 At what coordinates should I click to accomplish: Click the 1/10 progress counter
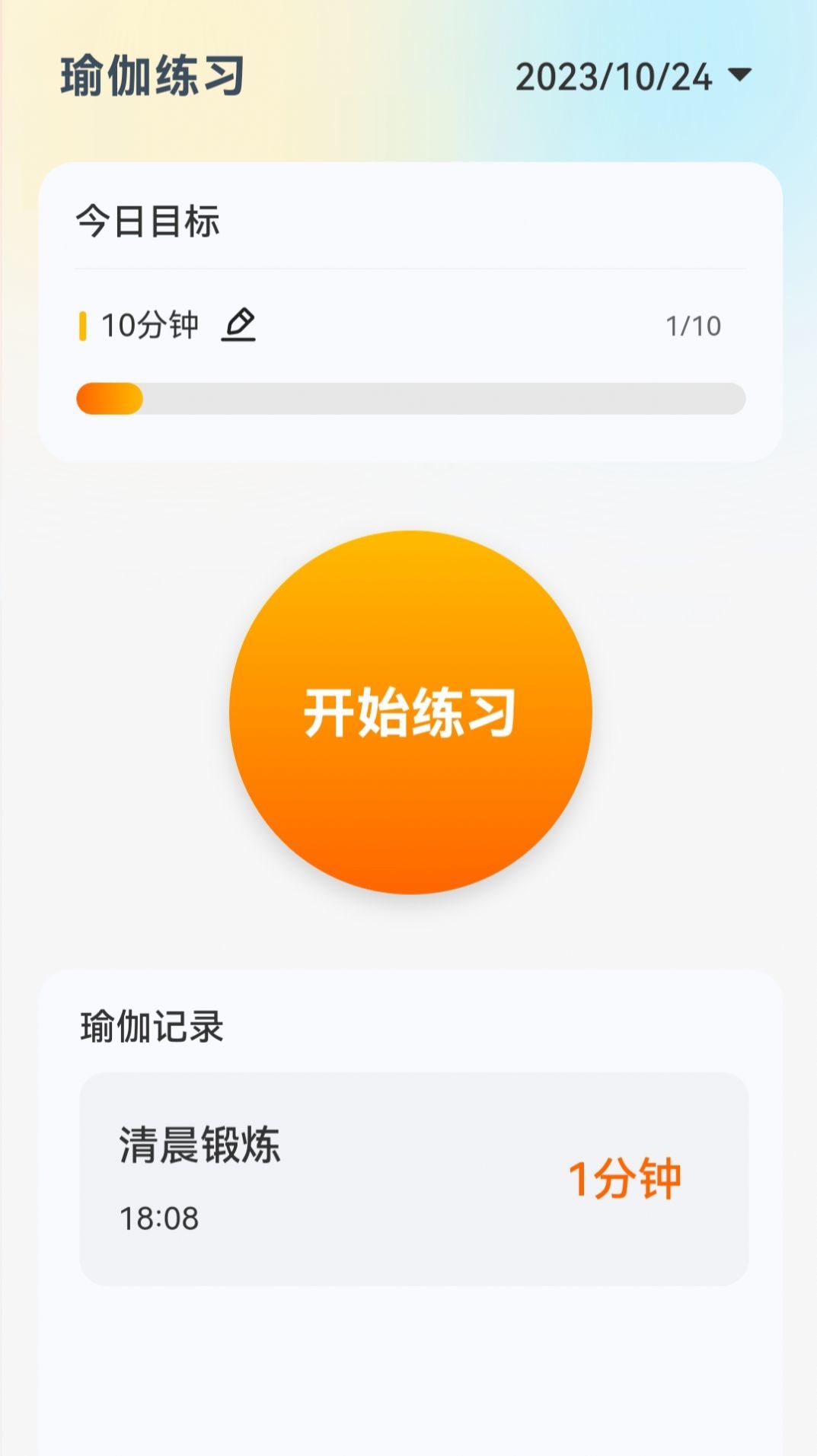coord(695,323)
